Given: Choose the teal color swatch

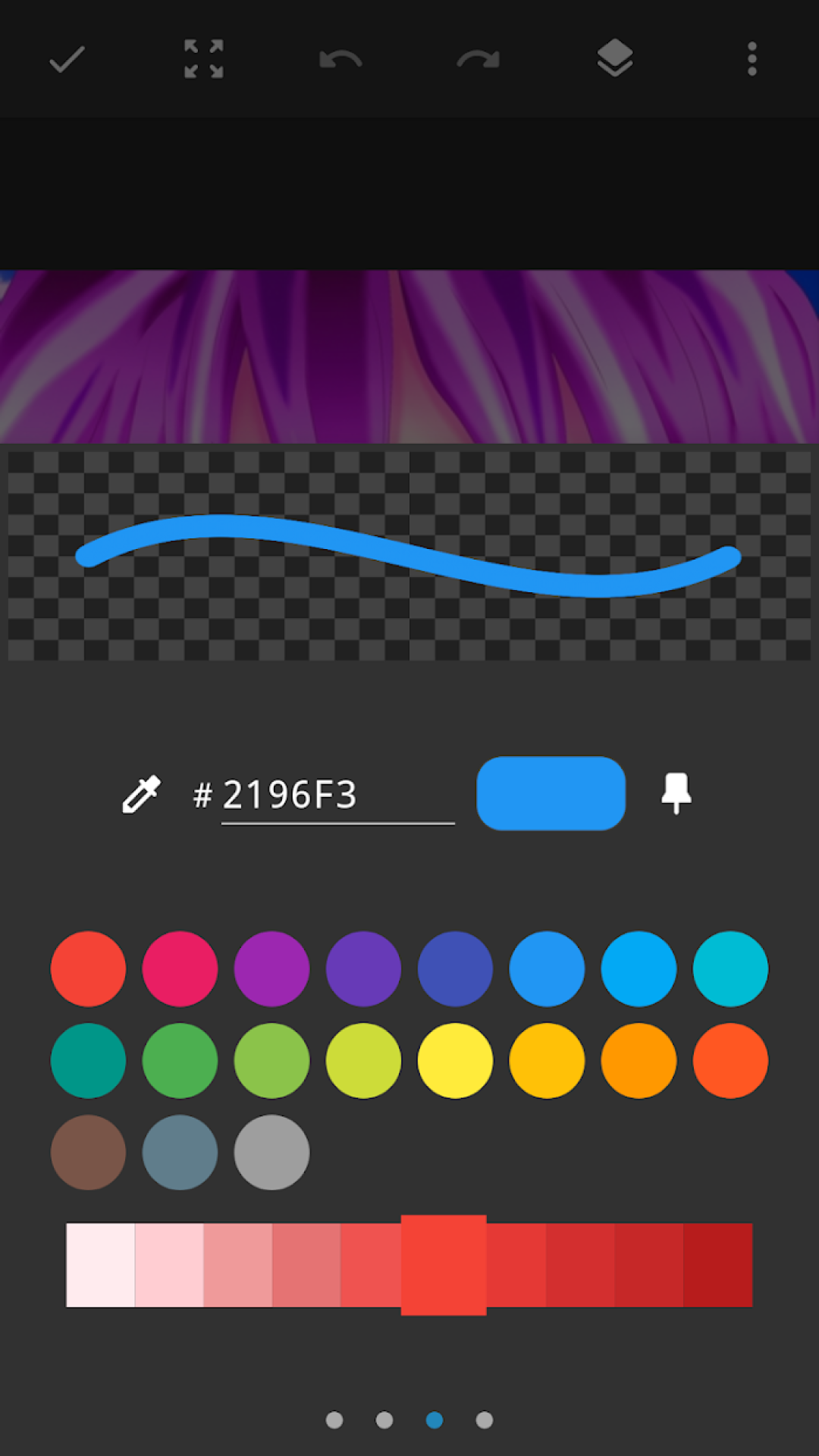Looking at the screenshot, I should (89, 1061).
